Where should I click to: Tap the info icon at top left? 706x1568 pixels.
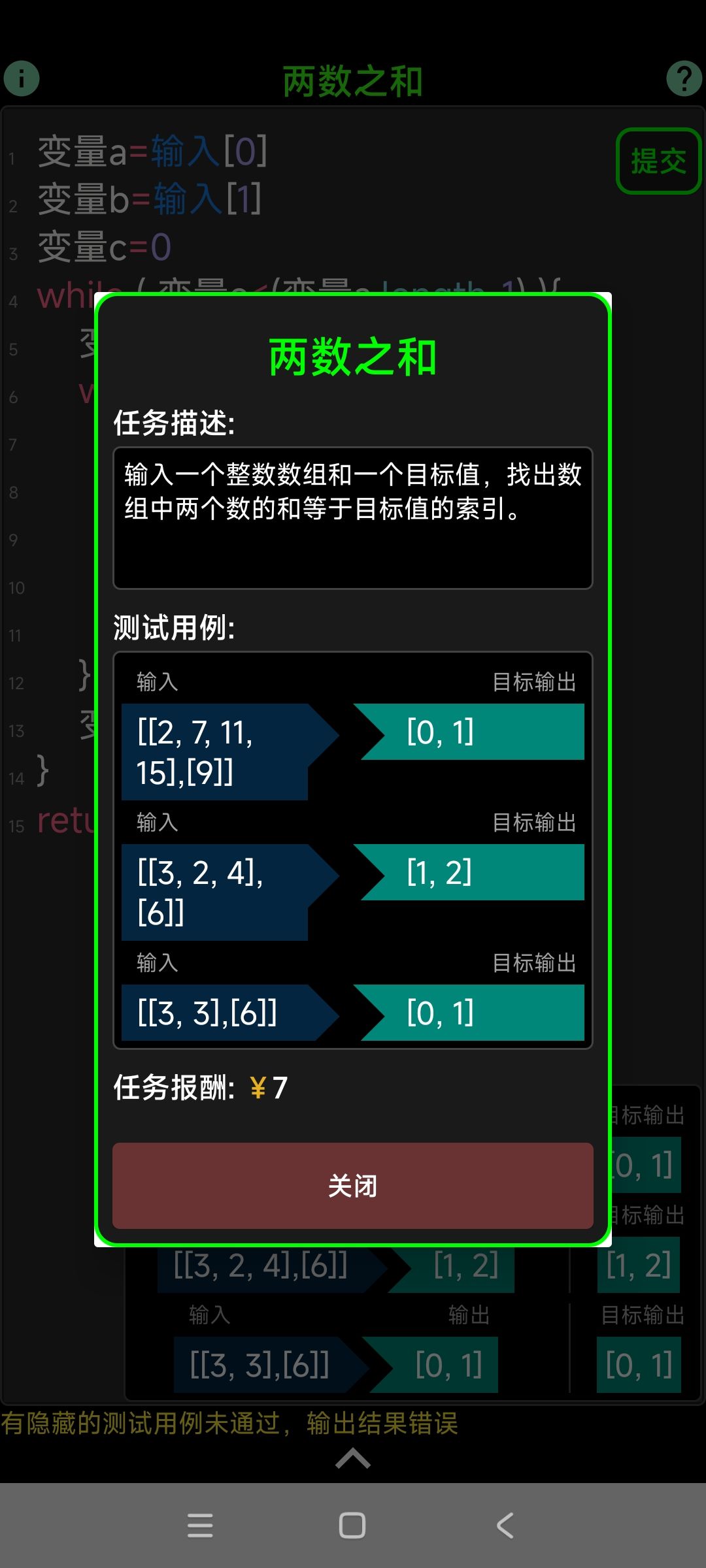tap(22, 78)
